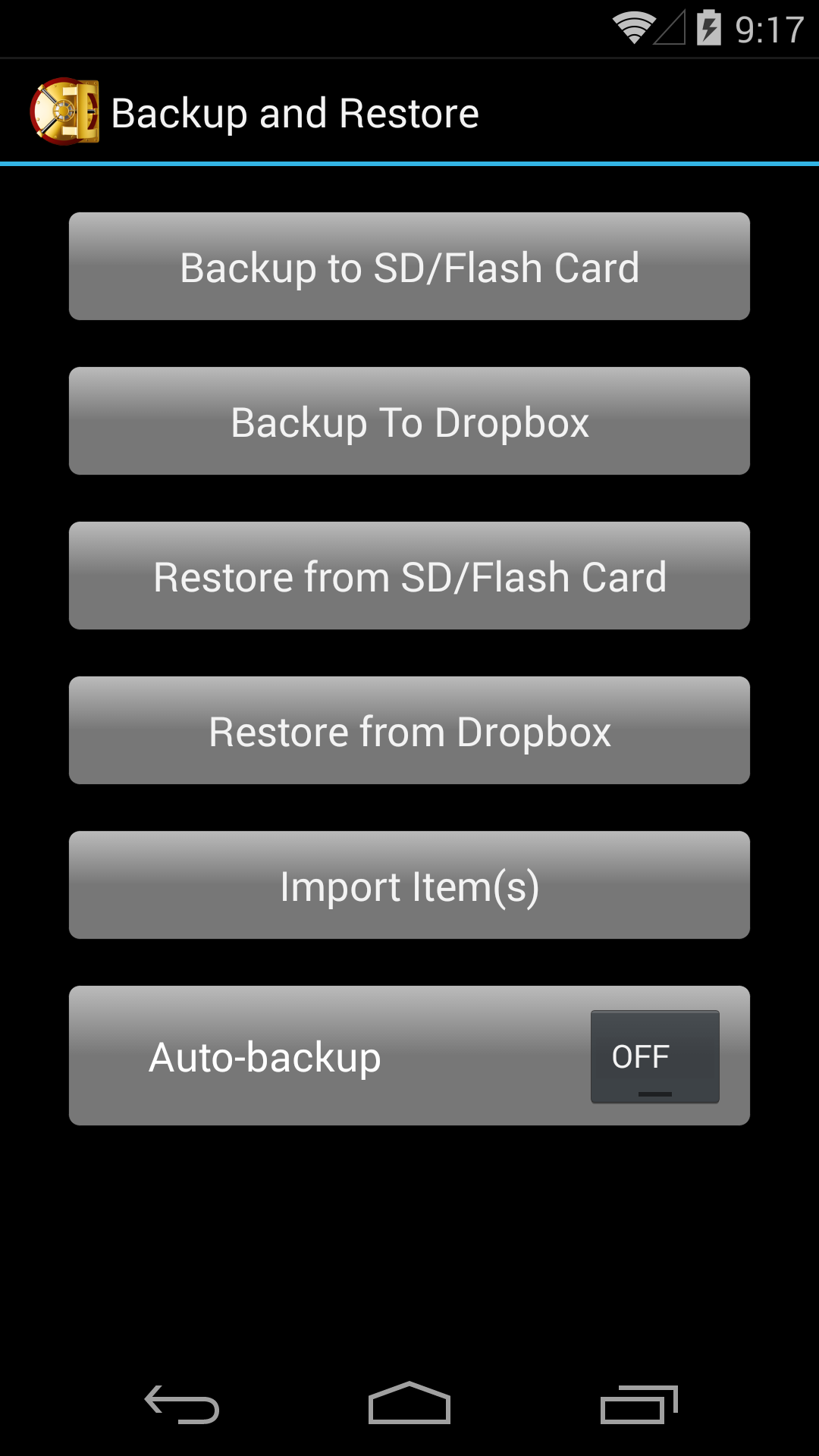This screenshot has width=819, height=1456.
Task: Tap the cellular signal icon
Action: point(672,29)
